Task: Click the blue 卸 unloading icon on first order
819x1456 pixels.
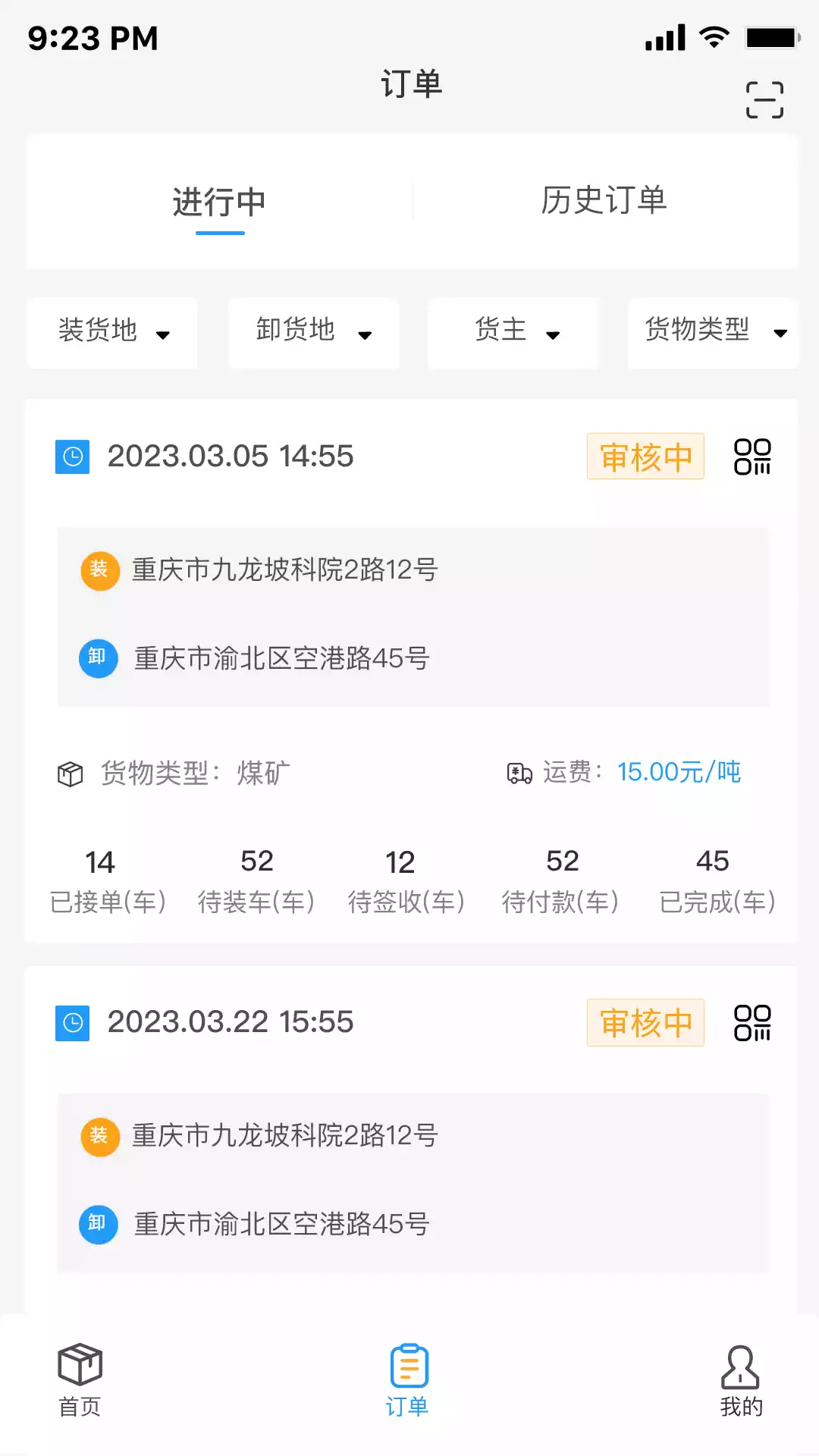Action: [99, 658]
